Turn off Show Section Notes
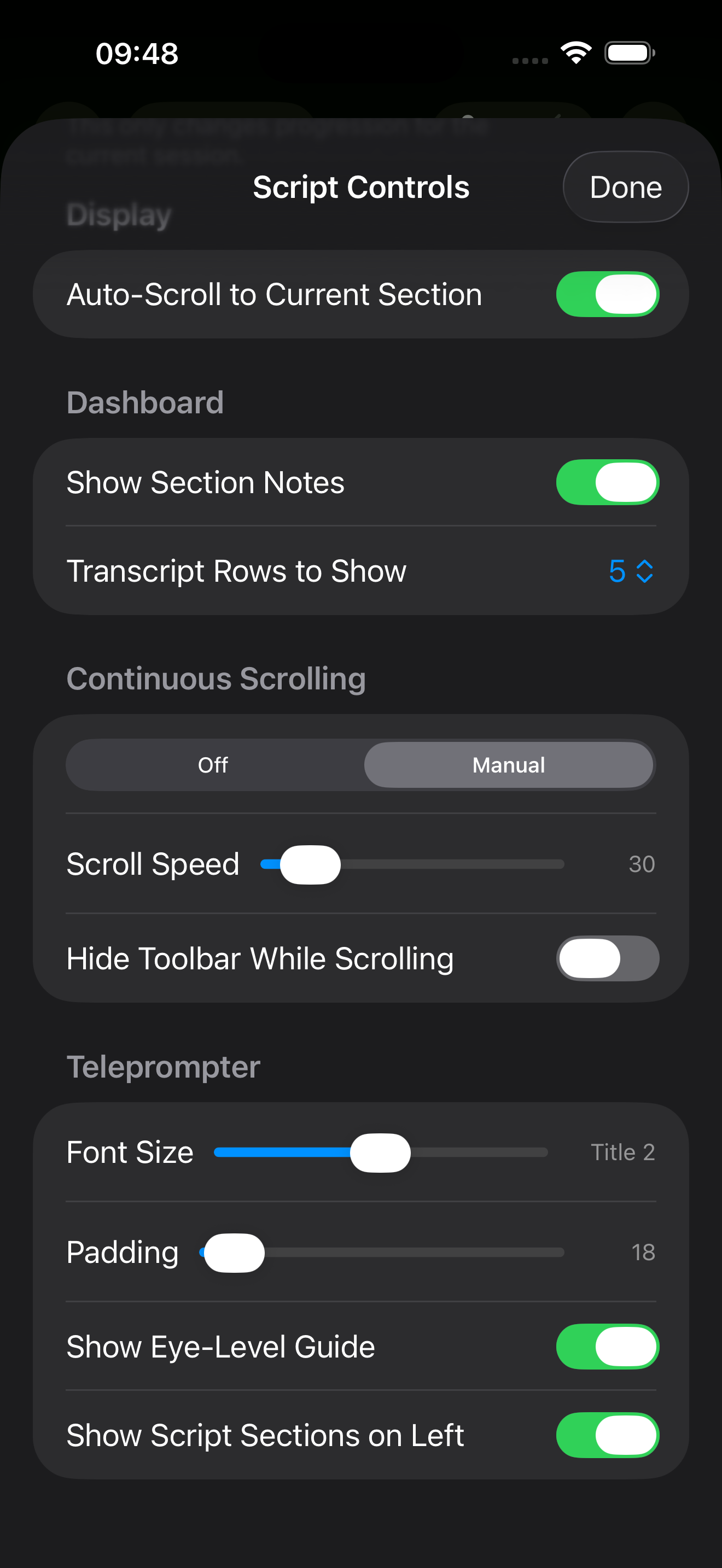 click(607, 483)
